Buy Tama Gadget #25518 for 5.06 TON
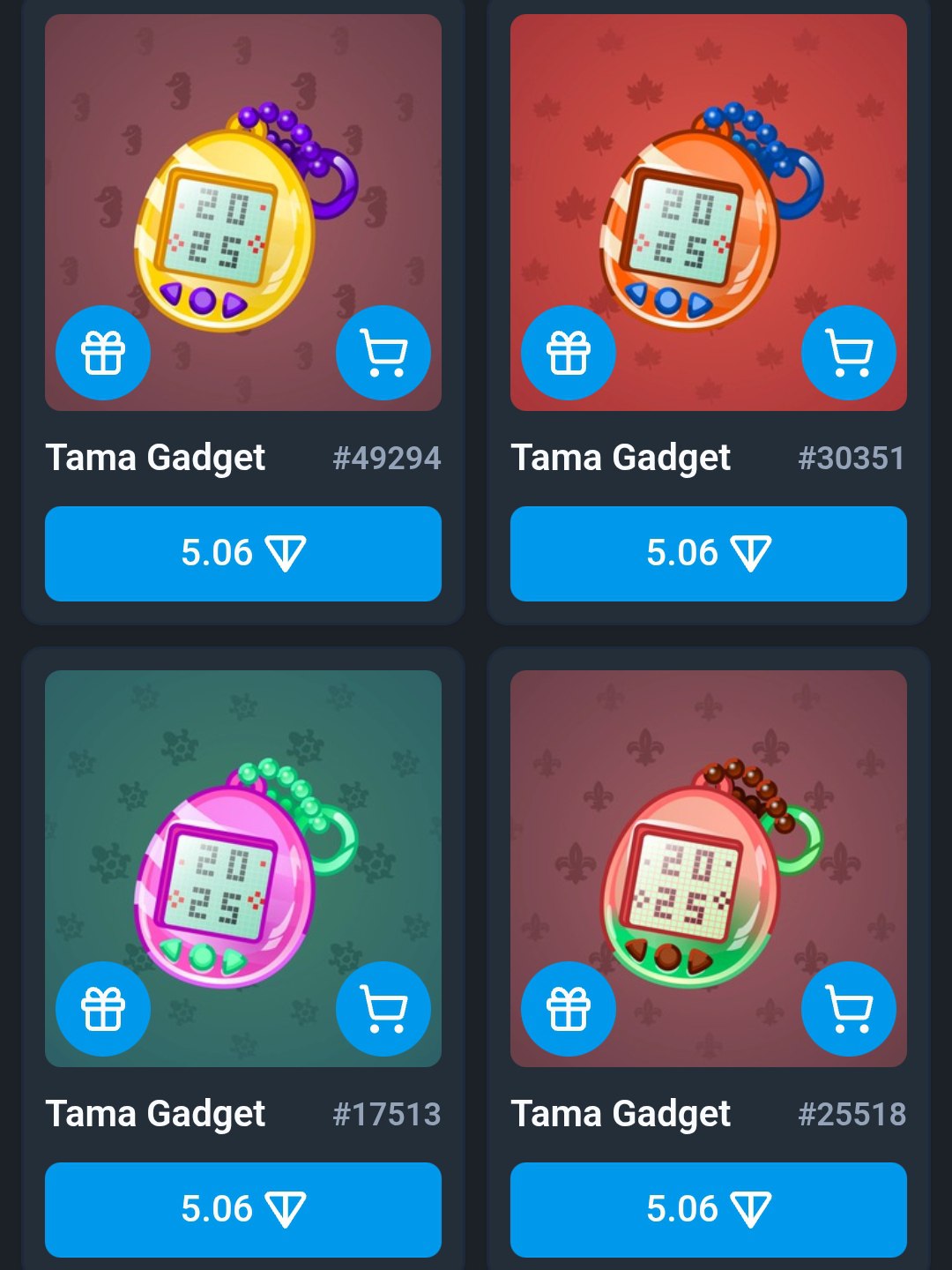This screenshot has height=1270, width=952. click(x=709, y=1210)
